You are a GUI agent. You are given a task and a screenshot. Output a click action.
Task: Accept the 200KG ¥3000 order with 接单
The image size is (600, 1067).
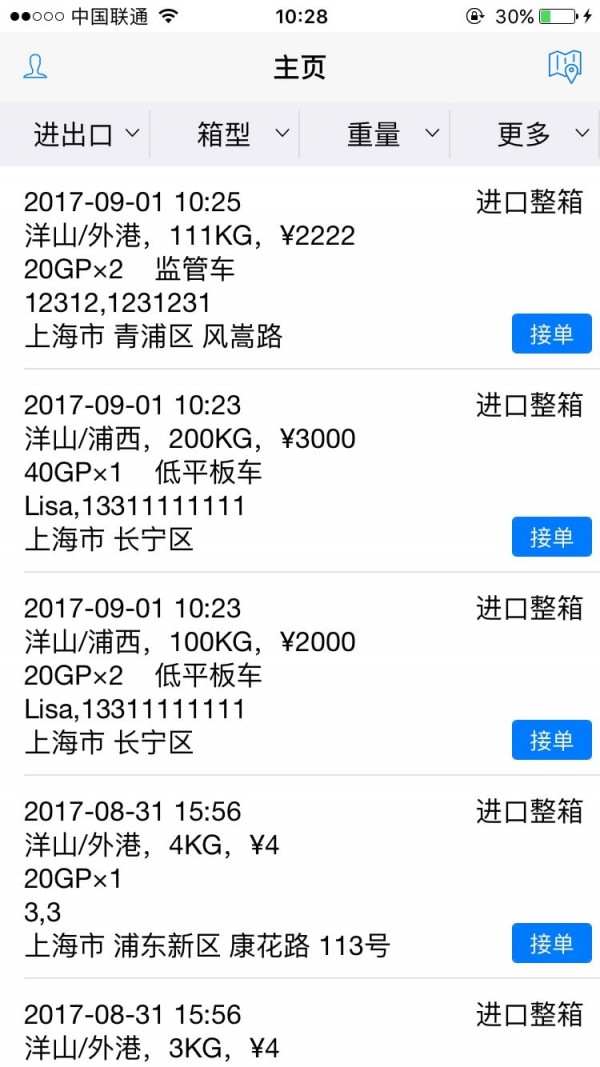pos(551,537)
